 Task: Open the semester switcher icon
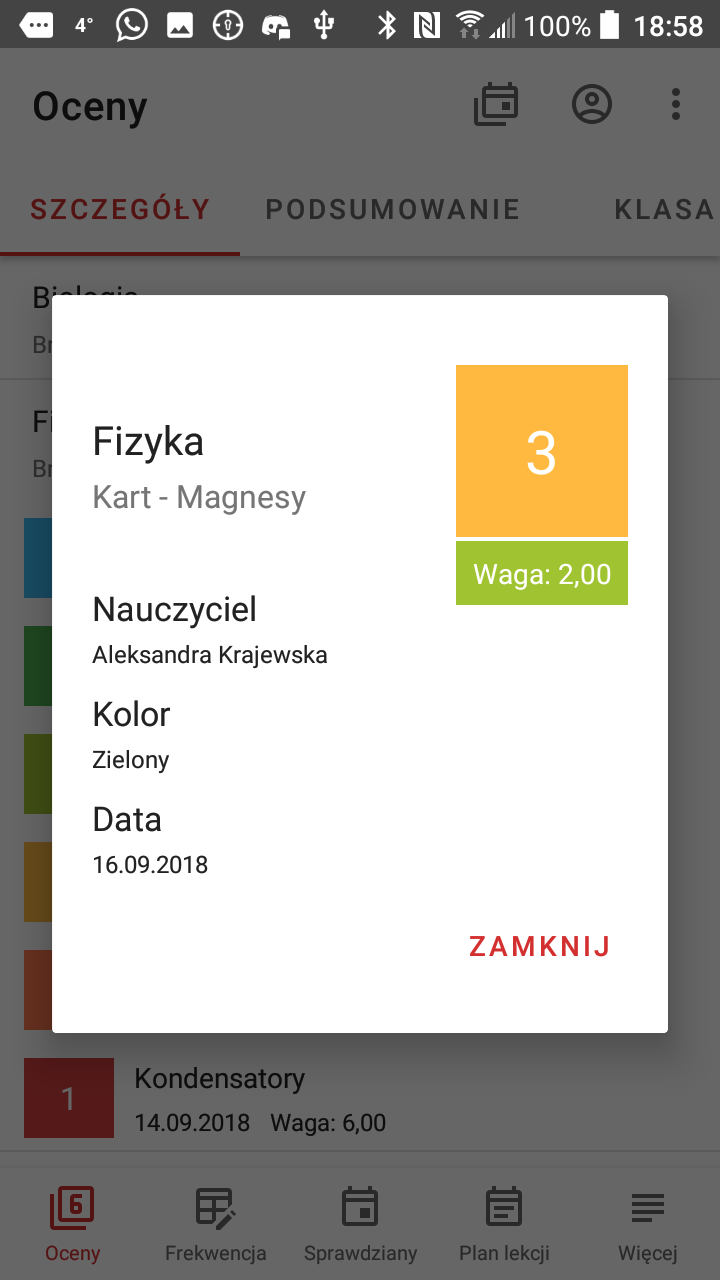496,104
